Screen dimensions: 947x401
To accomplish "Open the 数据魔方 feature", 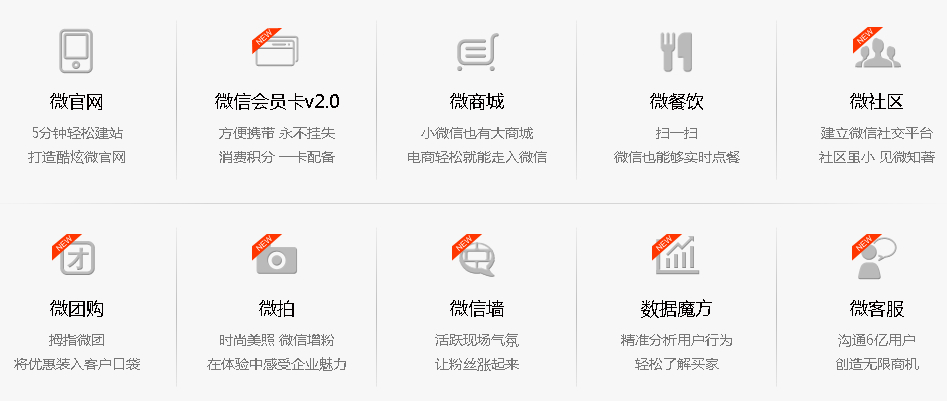I will coord(677,307).
